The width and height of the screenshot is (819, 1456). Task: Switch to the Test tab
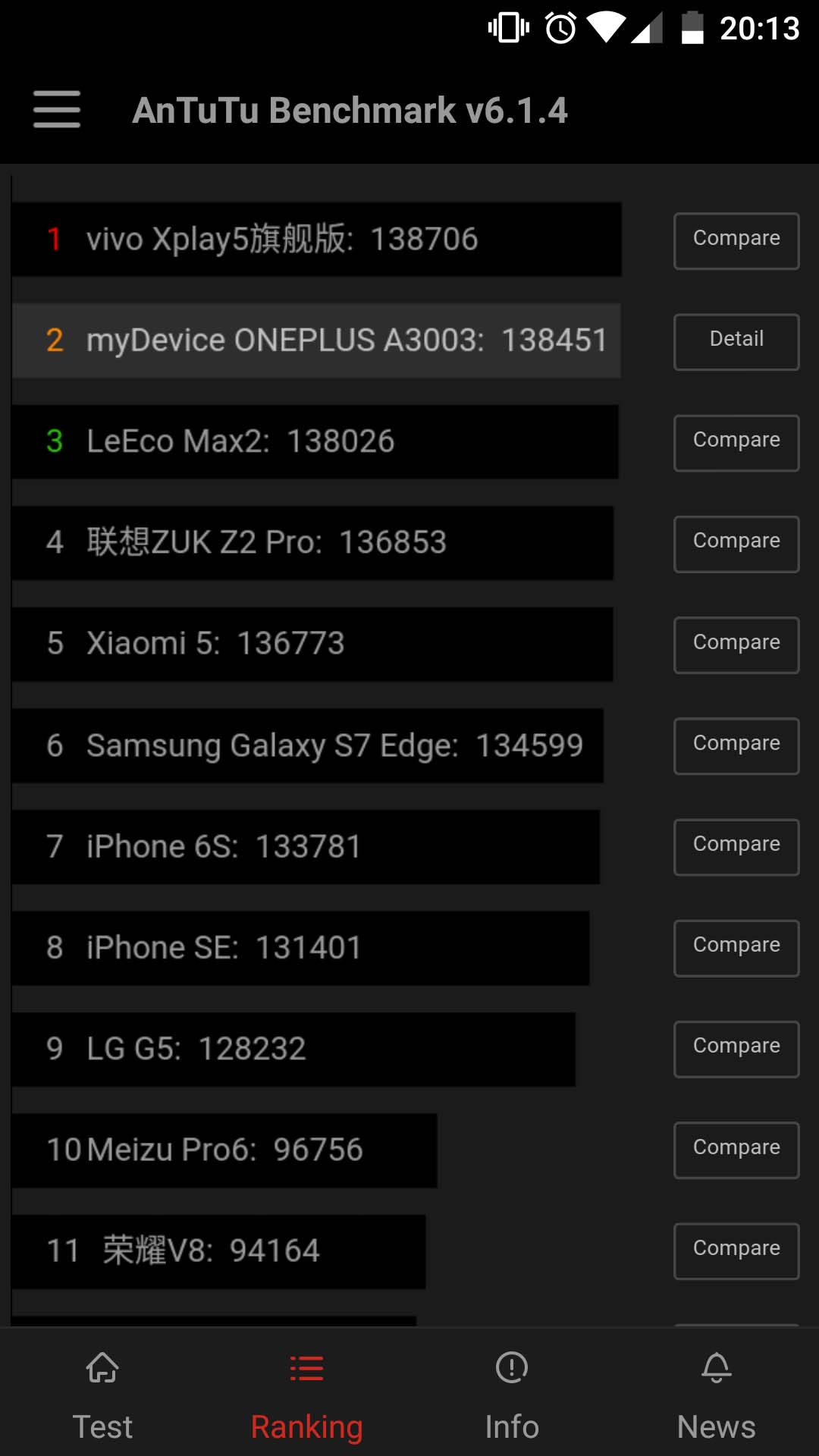(x=102, y=1396)
